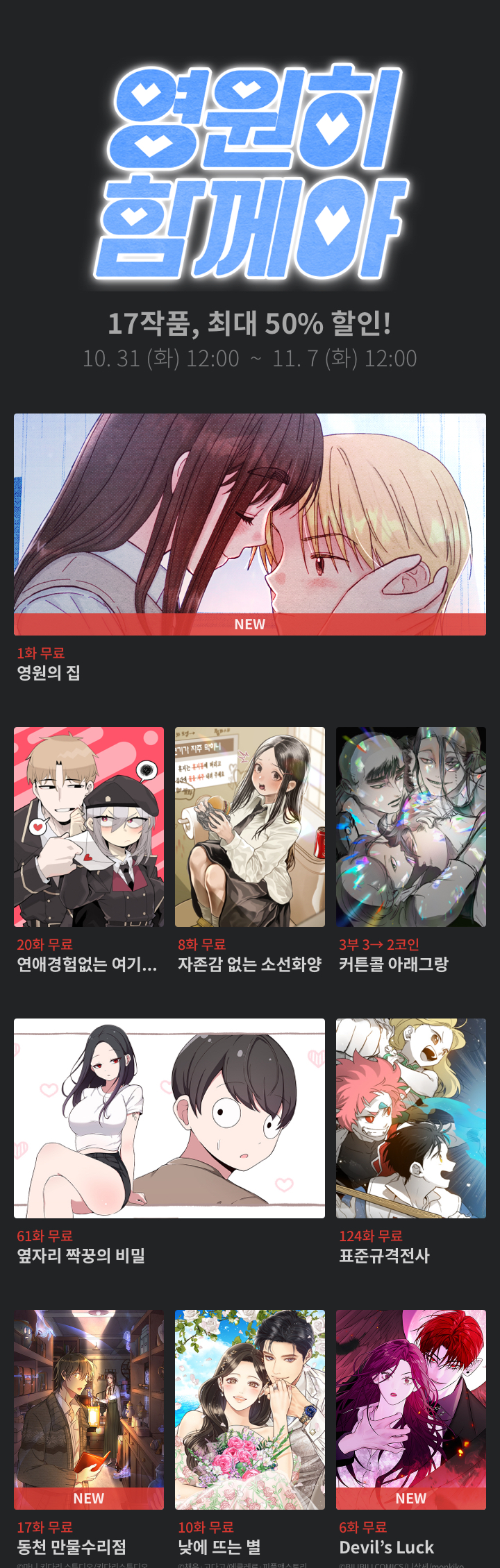View 커튼콜 아래그랑 comic
Screen dimensions: 500x1568
pos(411,826)
